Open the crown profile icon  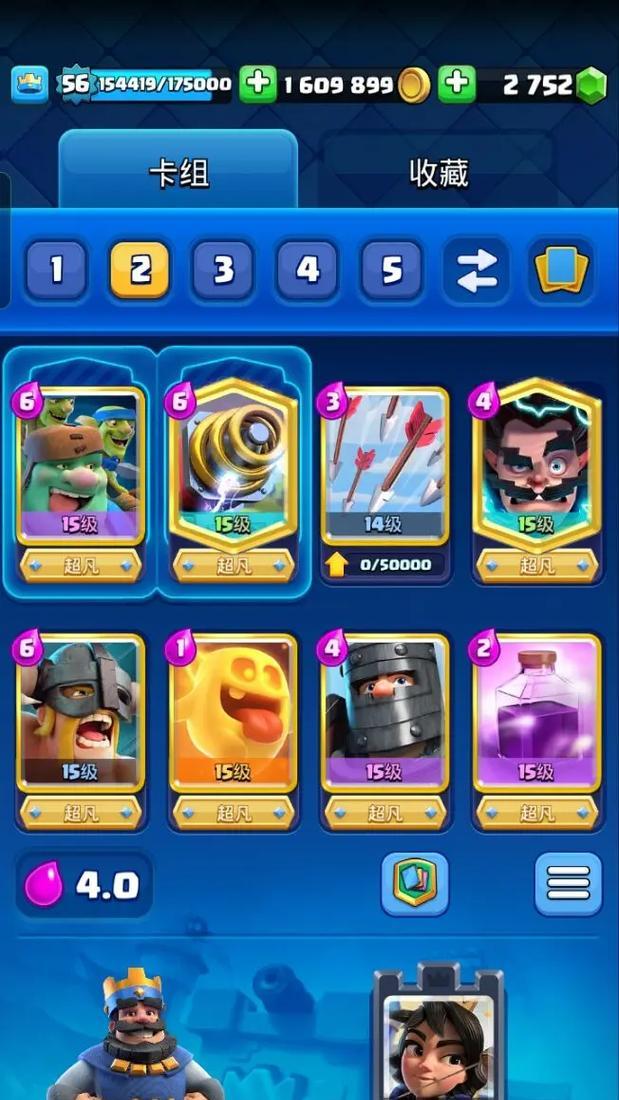pyautogui.click(x=30, y=85)
